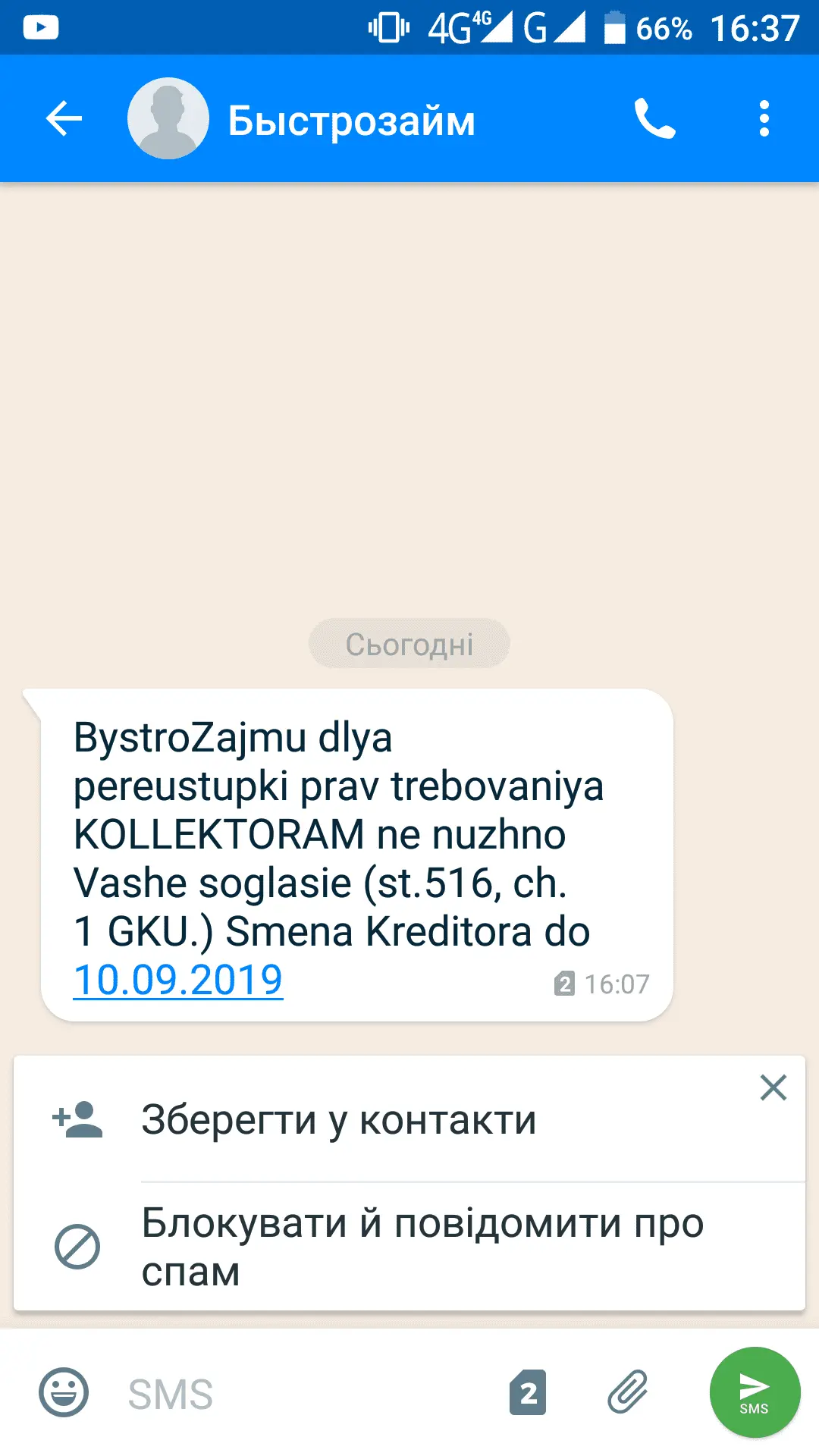Open the emoji picker
This screenshot has height=1456, width=819.
(64, 1393)
